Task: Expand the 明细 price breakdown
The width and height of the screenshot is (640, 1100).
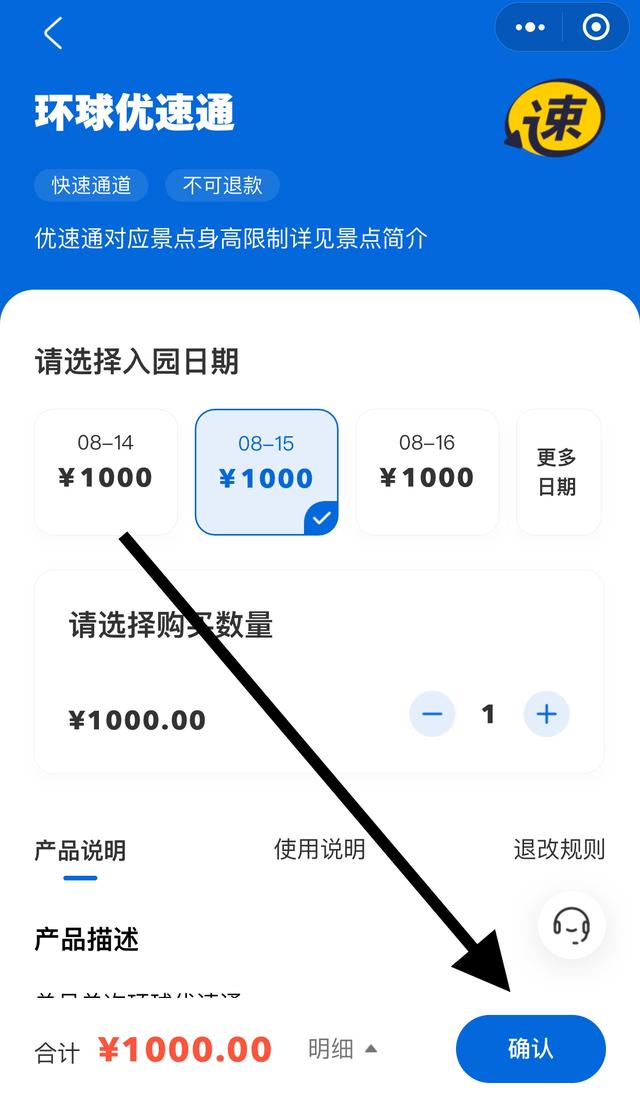Action: (x=342, y=1049)
